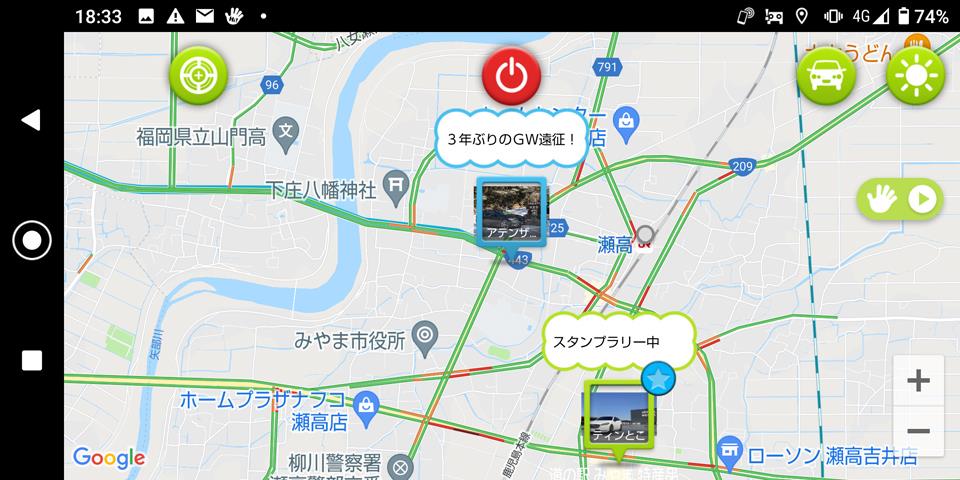The image size is (960, 480).
Task: Tap the red power button
Action: click(511, 74)
